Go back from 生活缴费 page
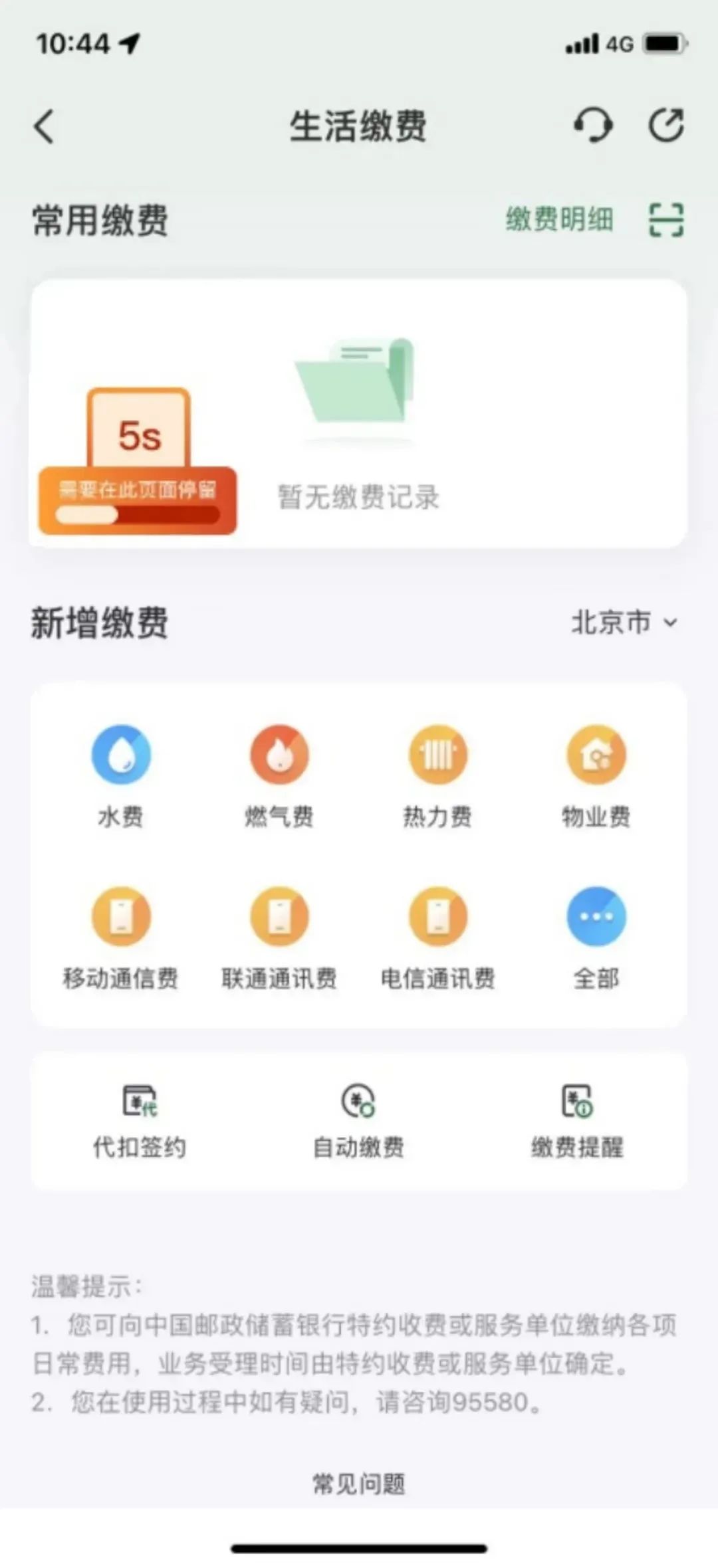 45,126
